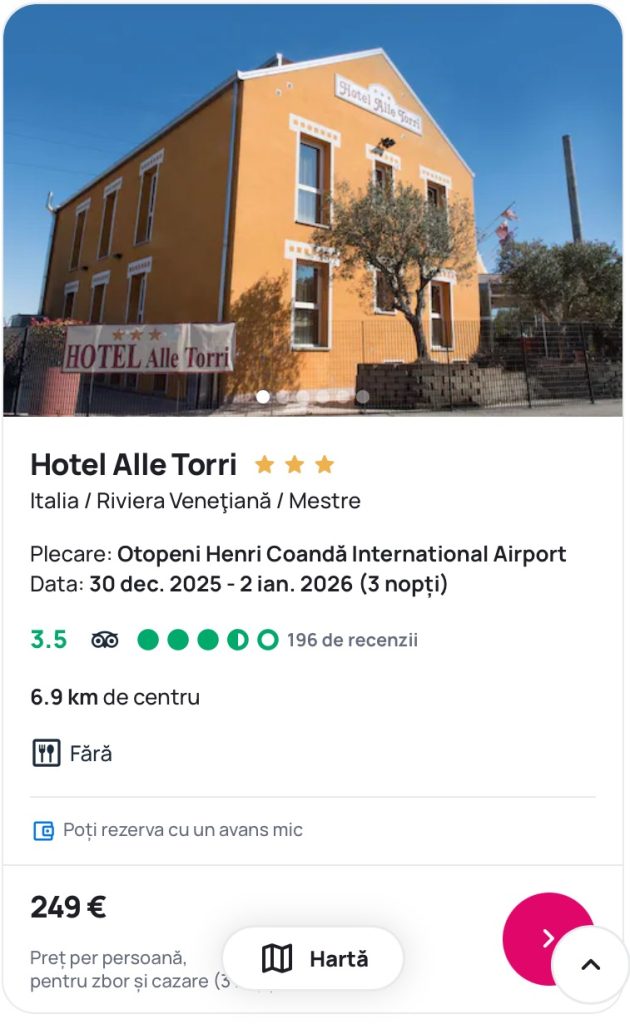Image resolution: width=630 pixels, height=1024 pixels.
Task: Open Hotel Alle Torri photo gallery
Action: tap(313, 210)
